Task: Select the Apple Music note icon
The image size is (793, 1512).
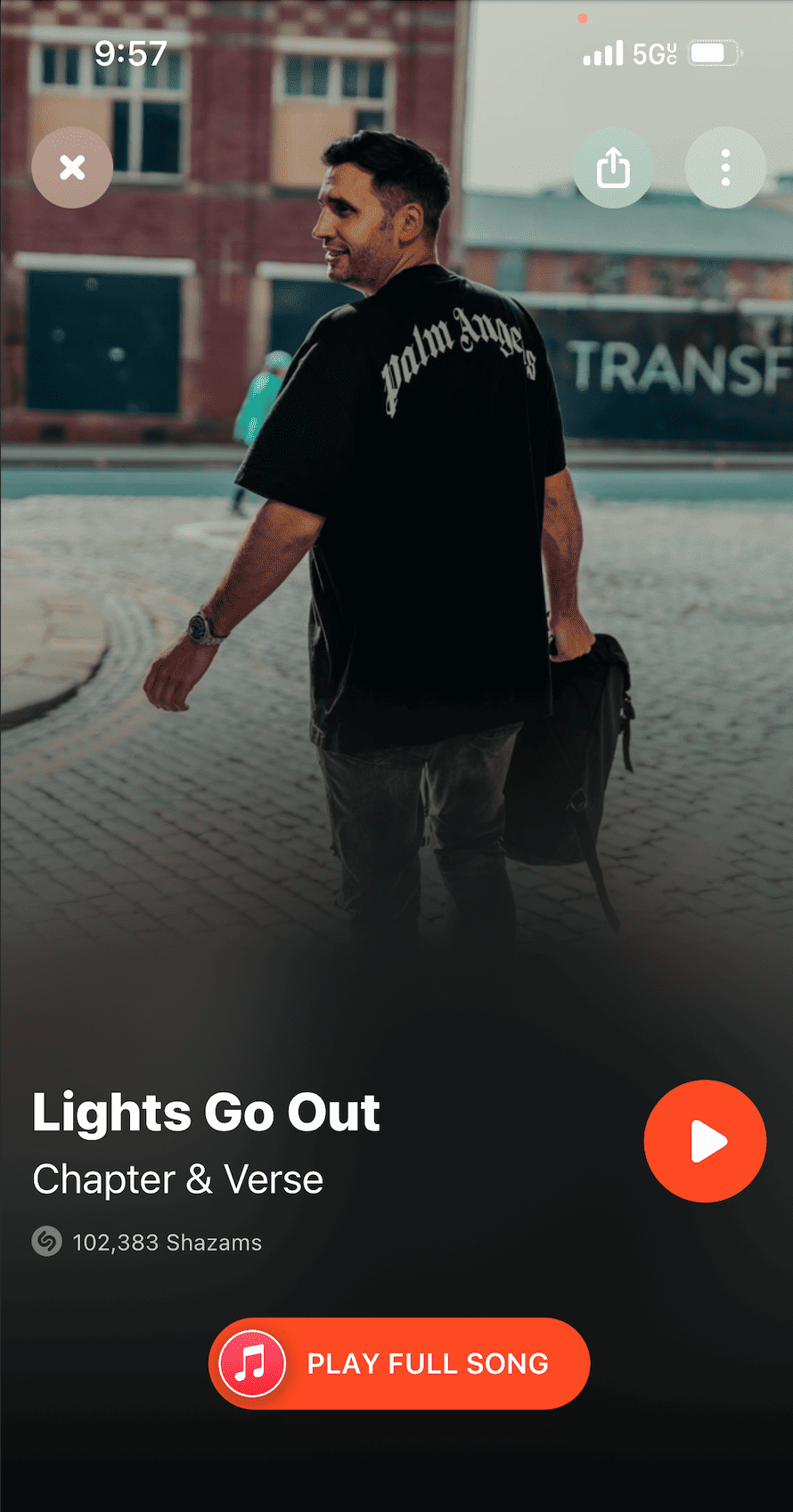Action: tap(252, 1363)
